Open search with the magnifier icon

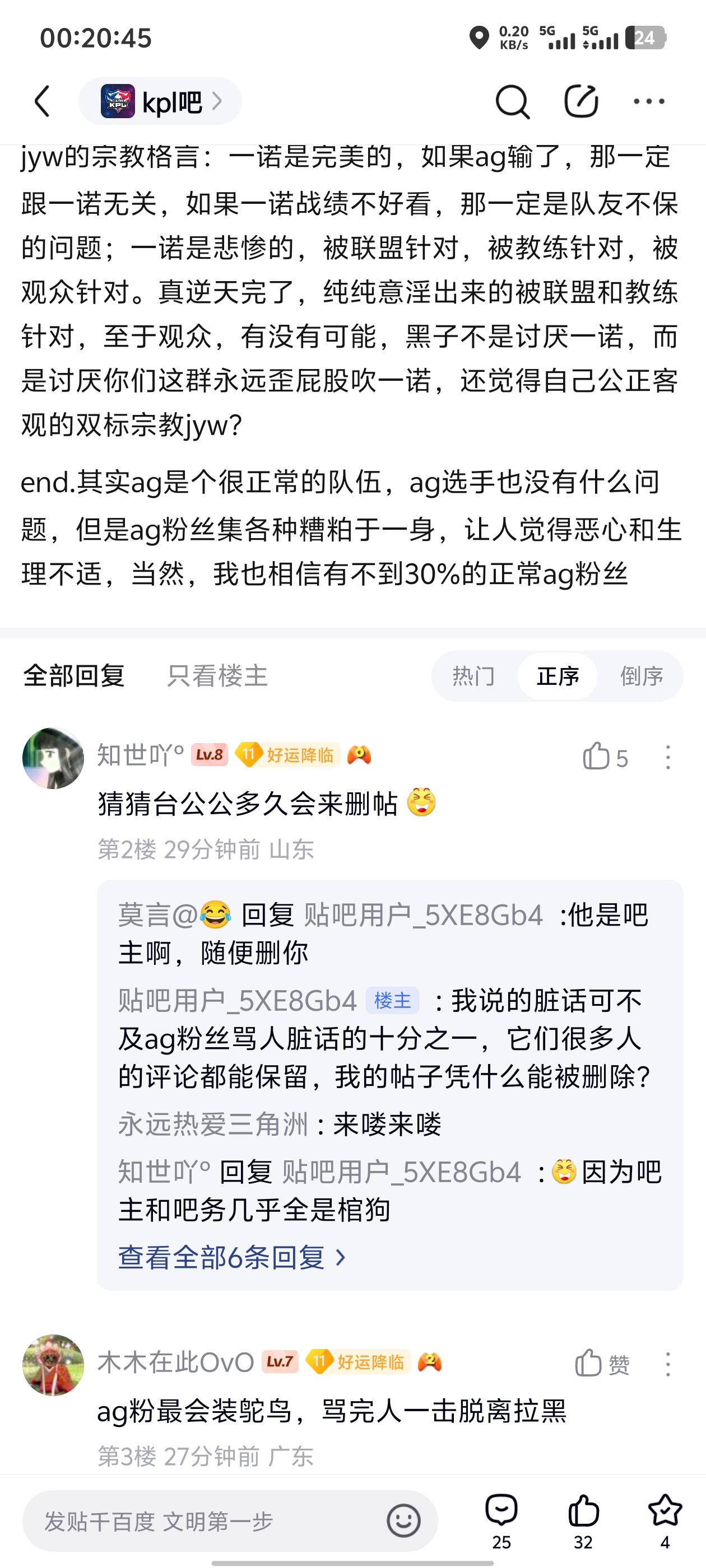512,102
